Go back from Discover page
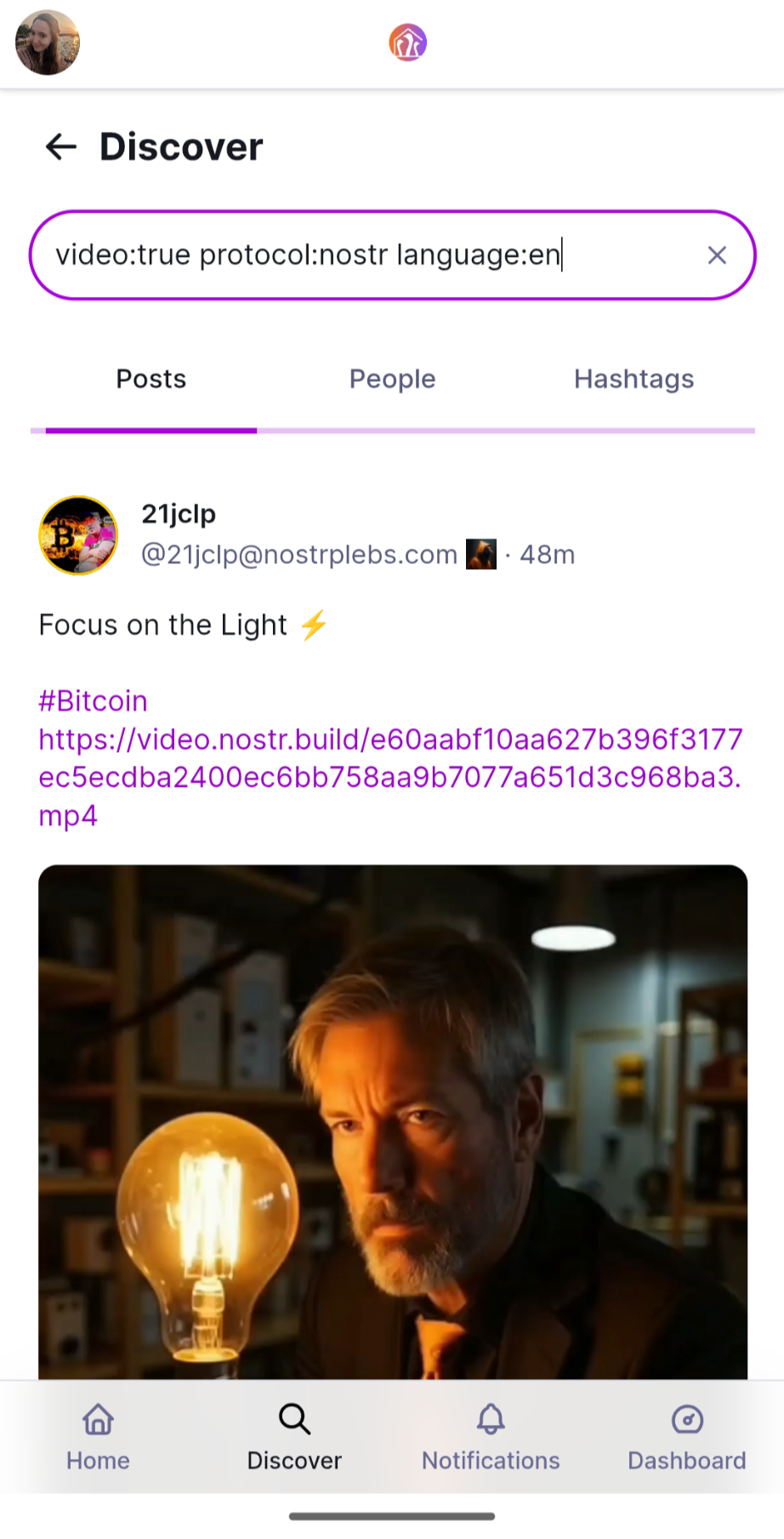This screenshot has width=784, height=1539. 61,146
